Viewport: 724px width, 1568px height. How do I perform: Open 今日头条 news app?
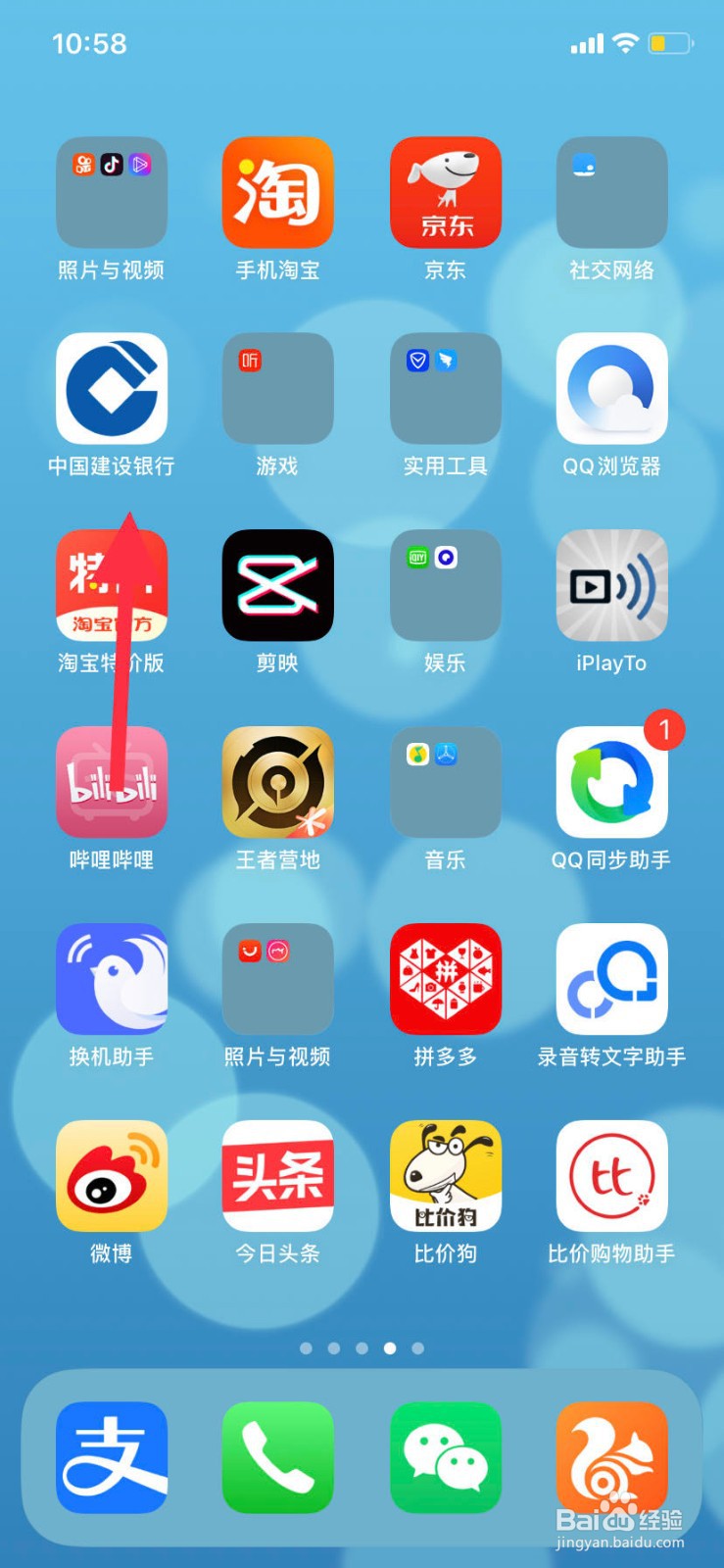277,1176
